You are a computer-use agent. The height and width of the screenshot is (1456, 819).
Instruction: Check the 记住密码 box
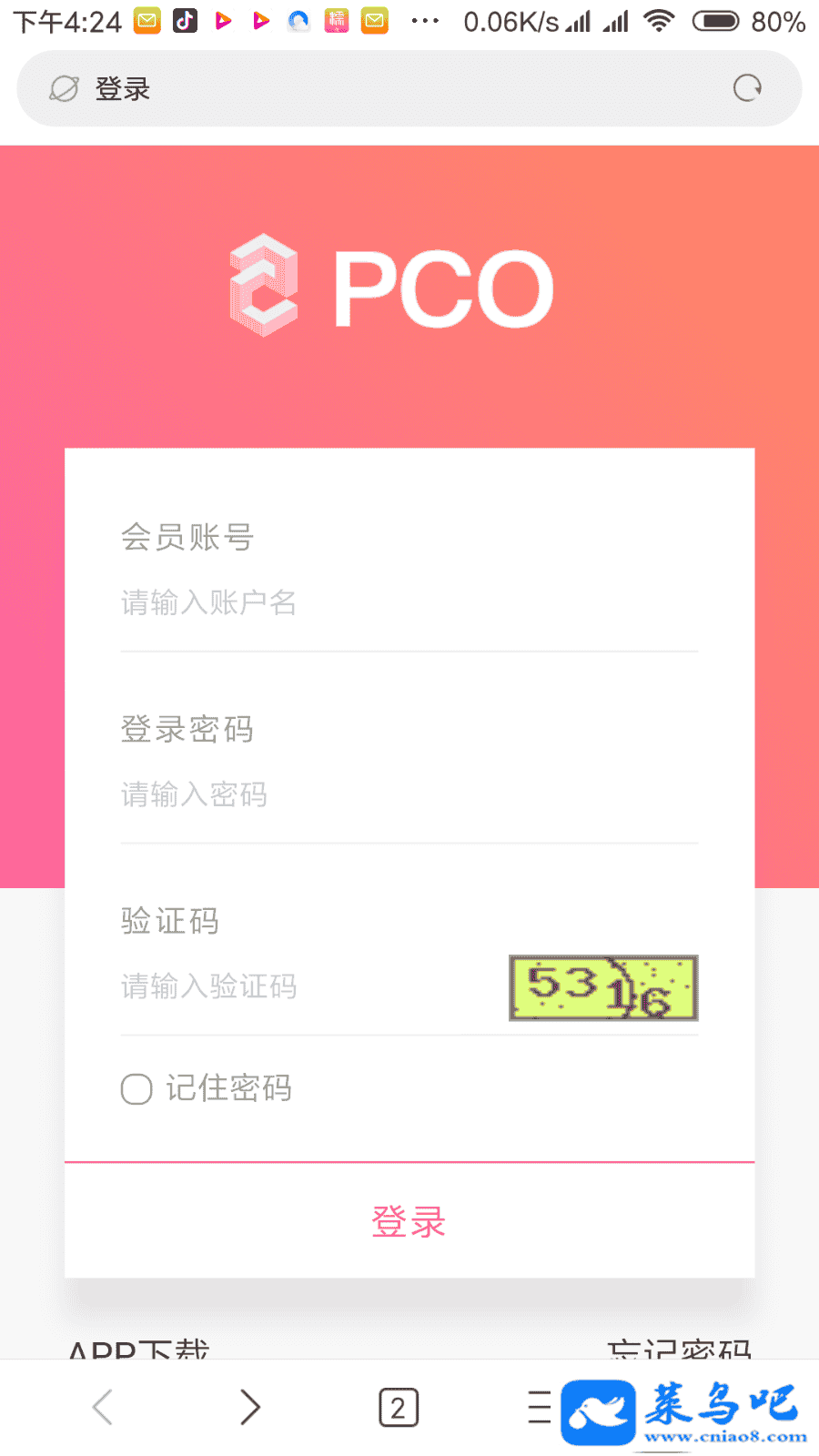point(136,1088)
